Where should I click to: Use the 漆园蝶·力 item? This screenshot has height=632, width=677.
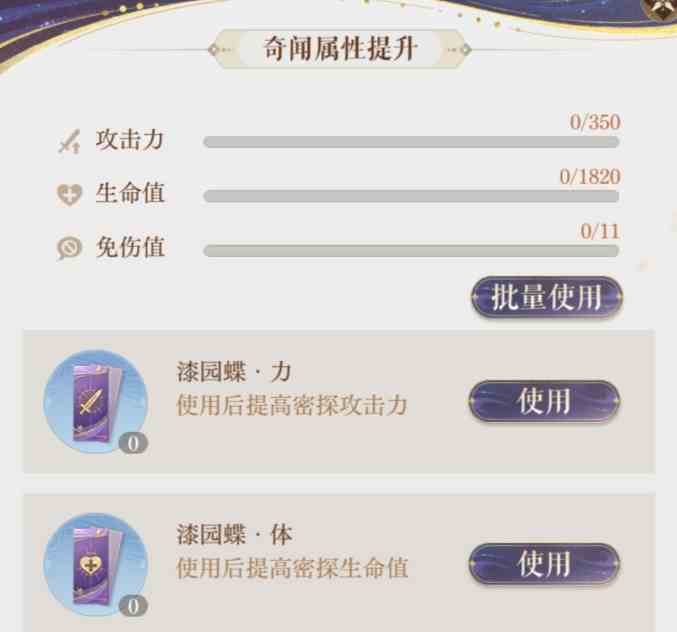tap(544, 402)
